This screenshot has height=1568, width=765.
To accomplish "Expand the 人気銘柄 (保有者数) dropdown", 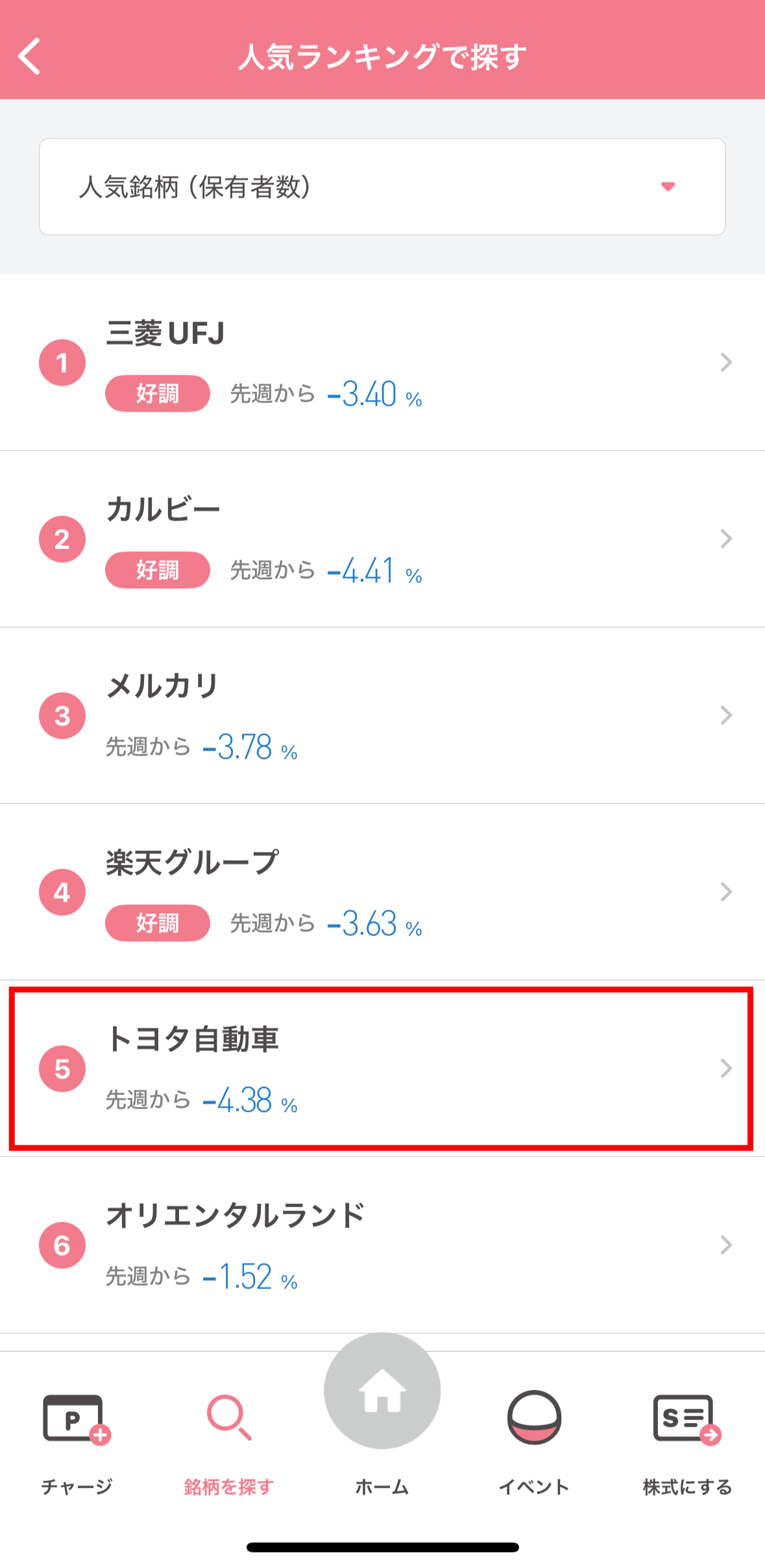I will (x=382, y=187).
